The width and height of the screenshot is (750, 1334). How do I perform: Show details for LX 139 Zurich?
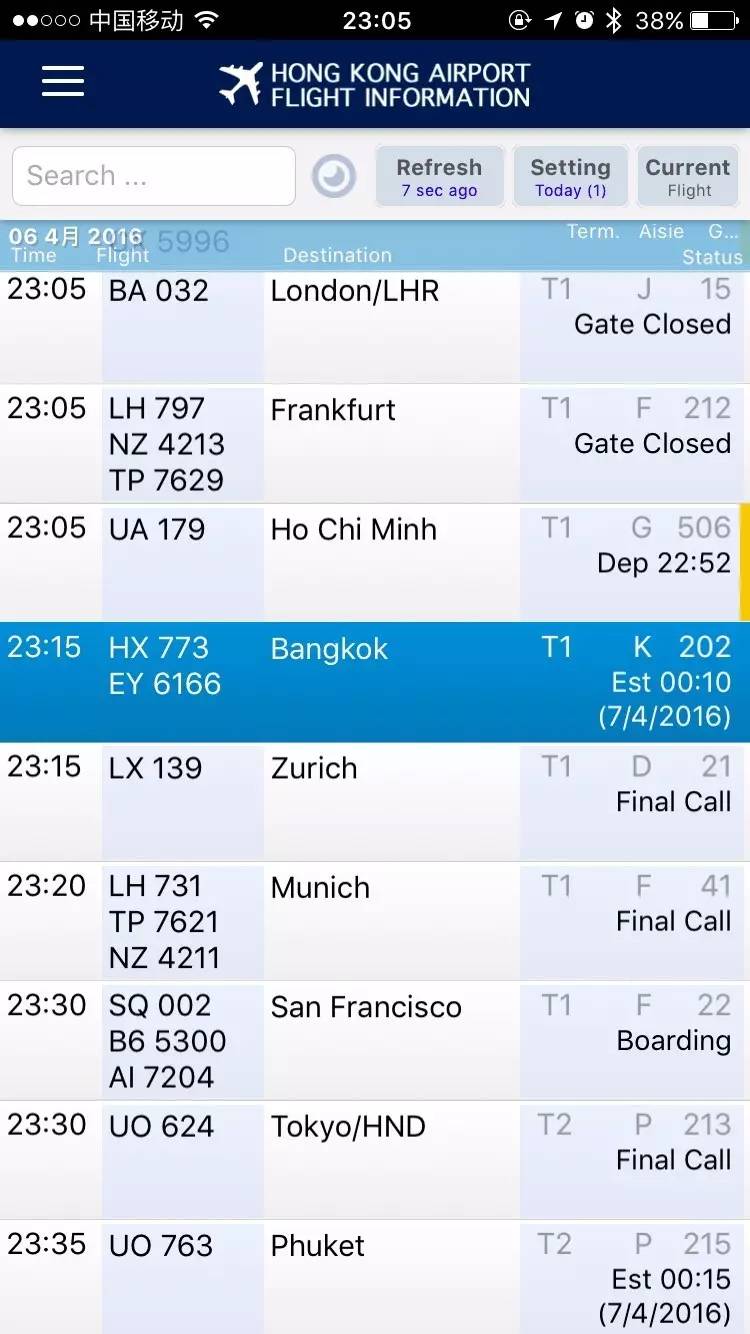point(374,801)
